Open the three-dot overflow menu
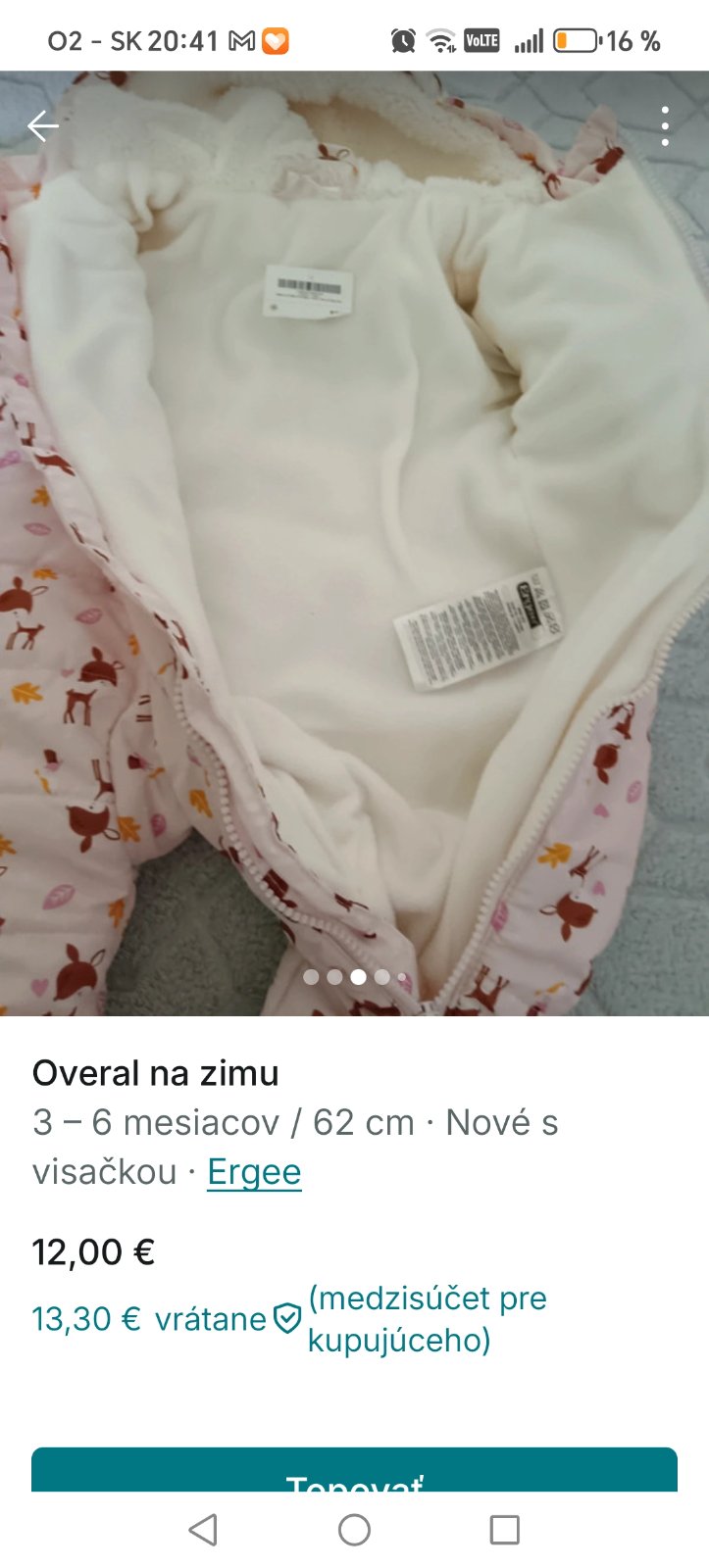Image resolution: width=709 pixels, height=1568 pixels. click(665, 126)
